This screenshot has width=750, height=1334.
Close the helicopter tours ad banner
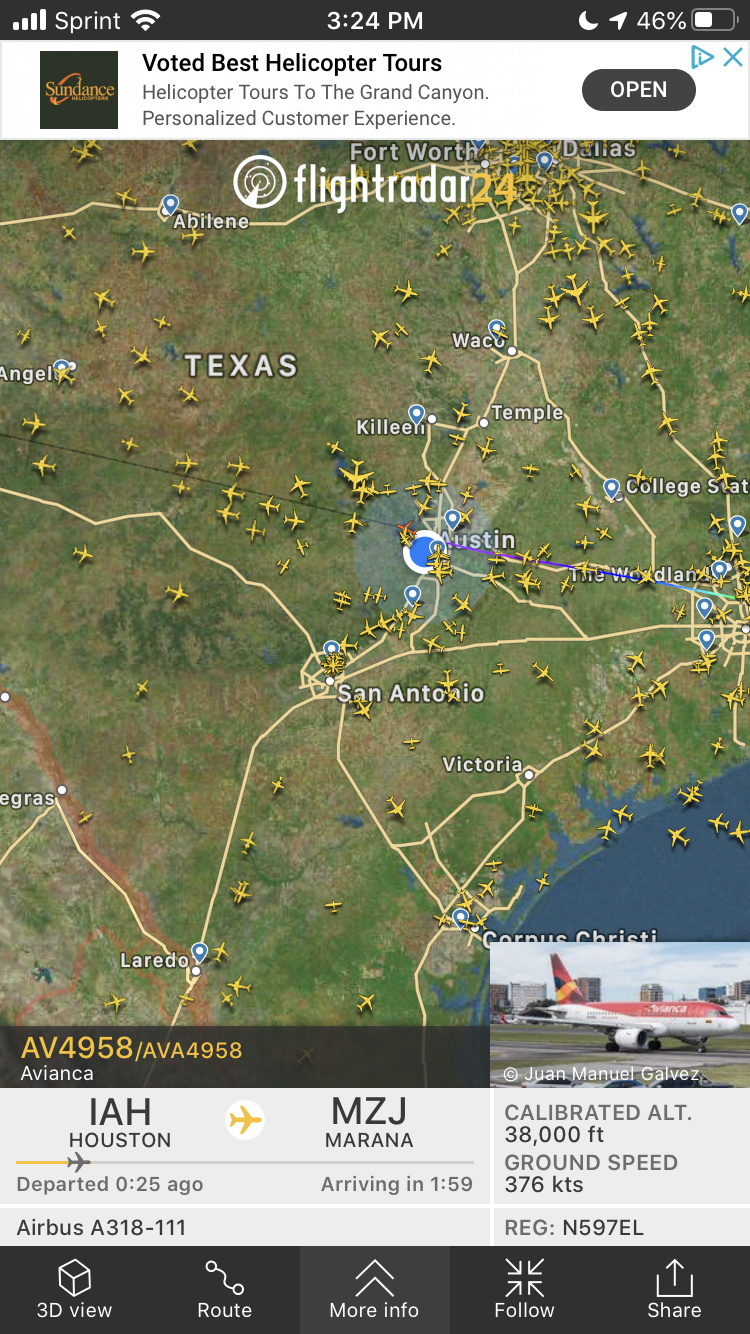click(x=733, y=58)
